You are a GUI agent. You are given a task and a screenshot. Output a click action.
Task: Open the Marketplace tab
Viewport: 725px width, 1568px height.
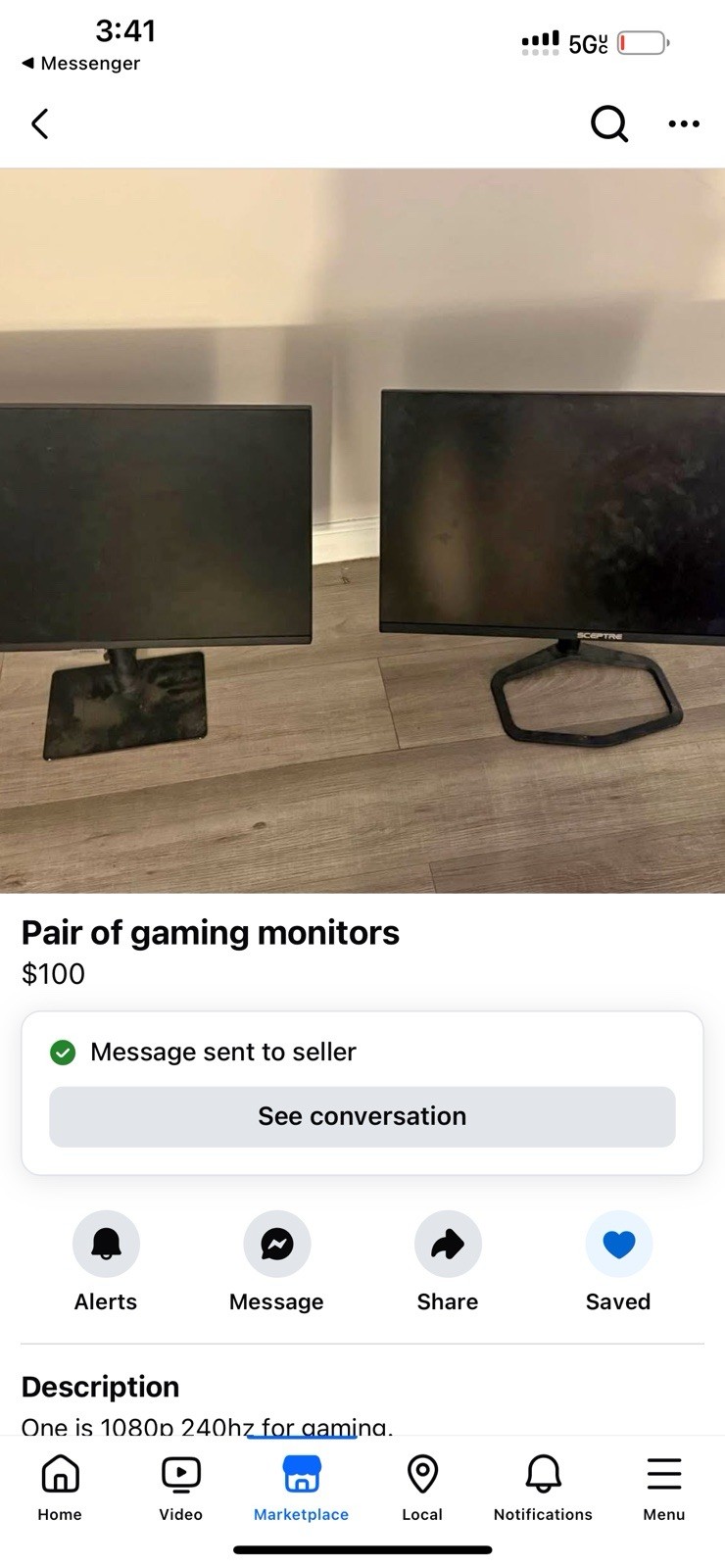[x=302, y=1488]
